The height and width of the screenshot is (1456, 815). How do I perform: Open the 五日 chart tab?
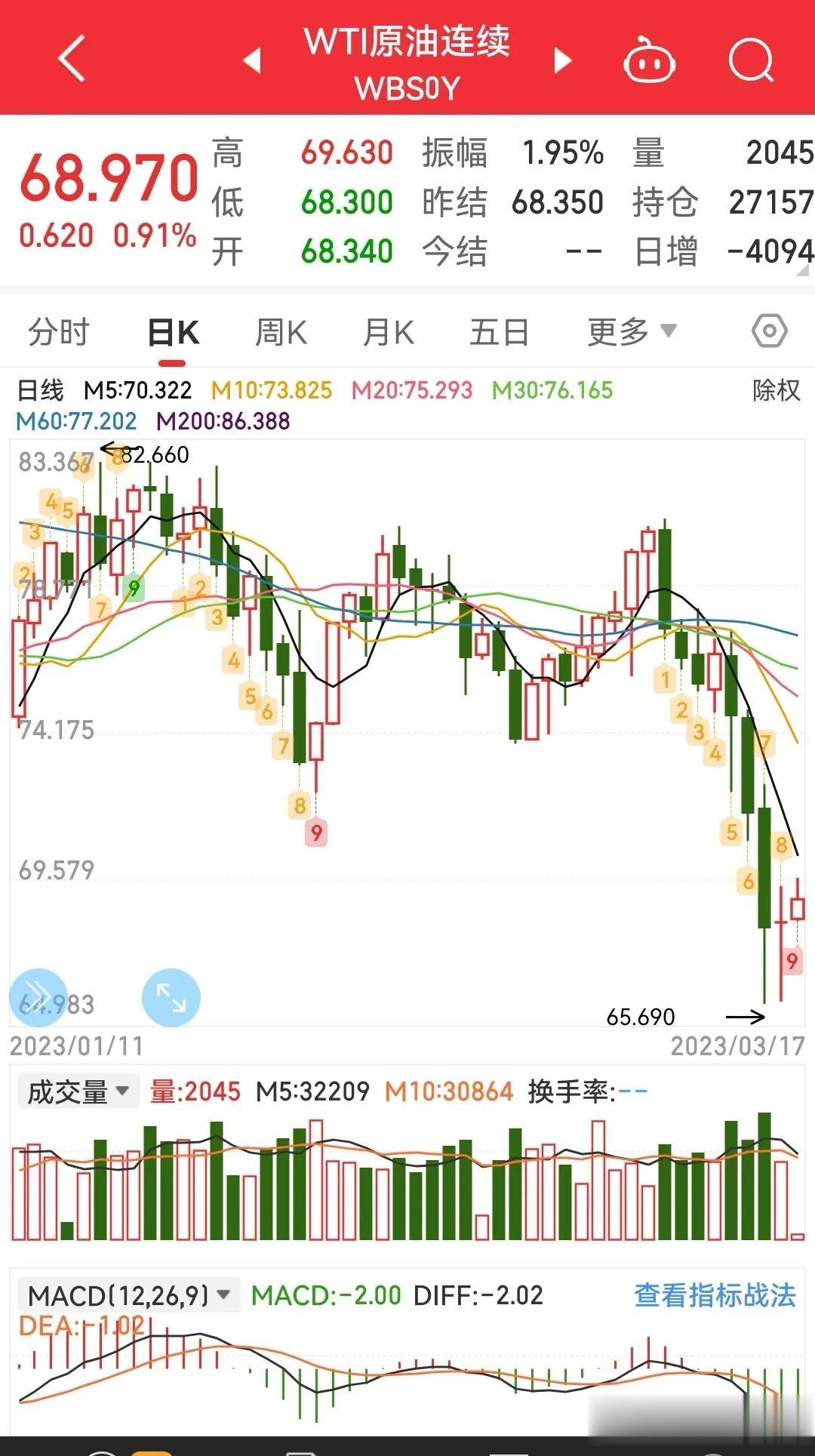coord(499,332)
